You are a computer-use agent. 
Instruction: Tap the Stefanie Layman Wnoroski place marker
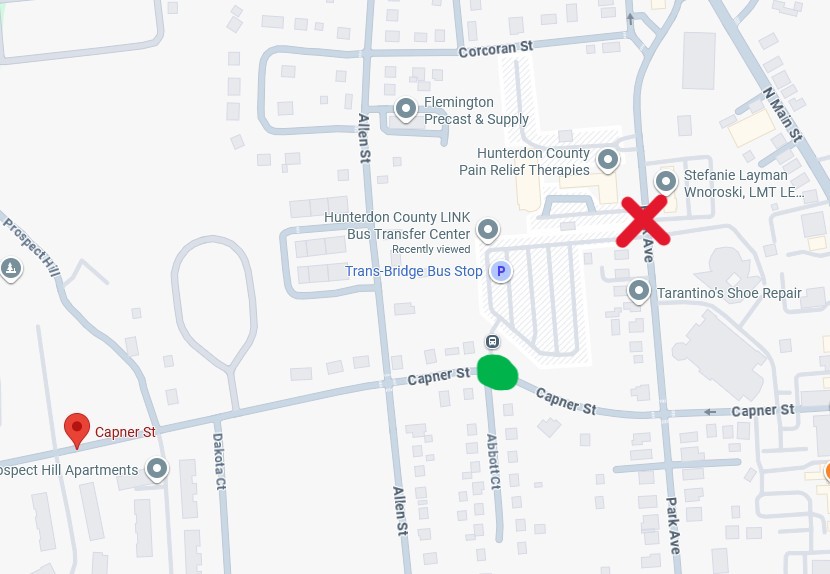coord(666,181)
